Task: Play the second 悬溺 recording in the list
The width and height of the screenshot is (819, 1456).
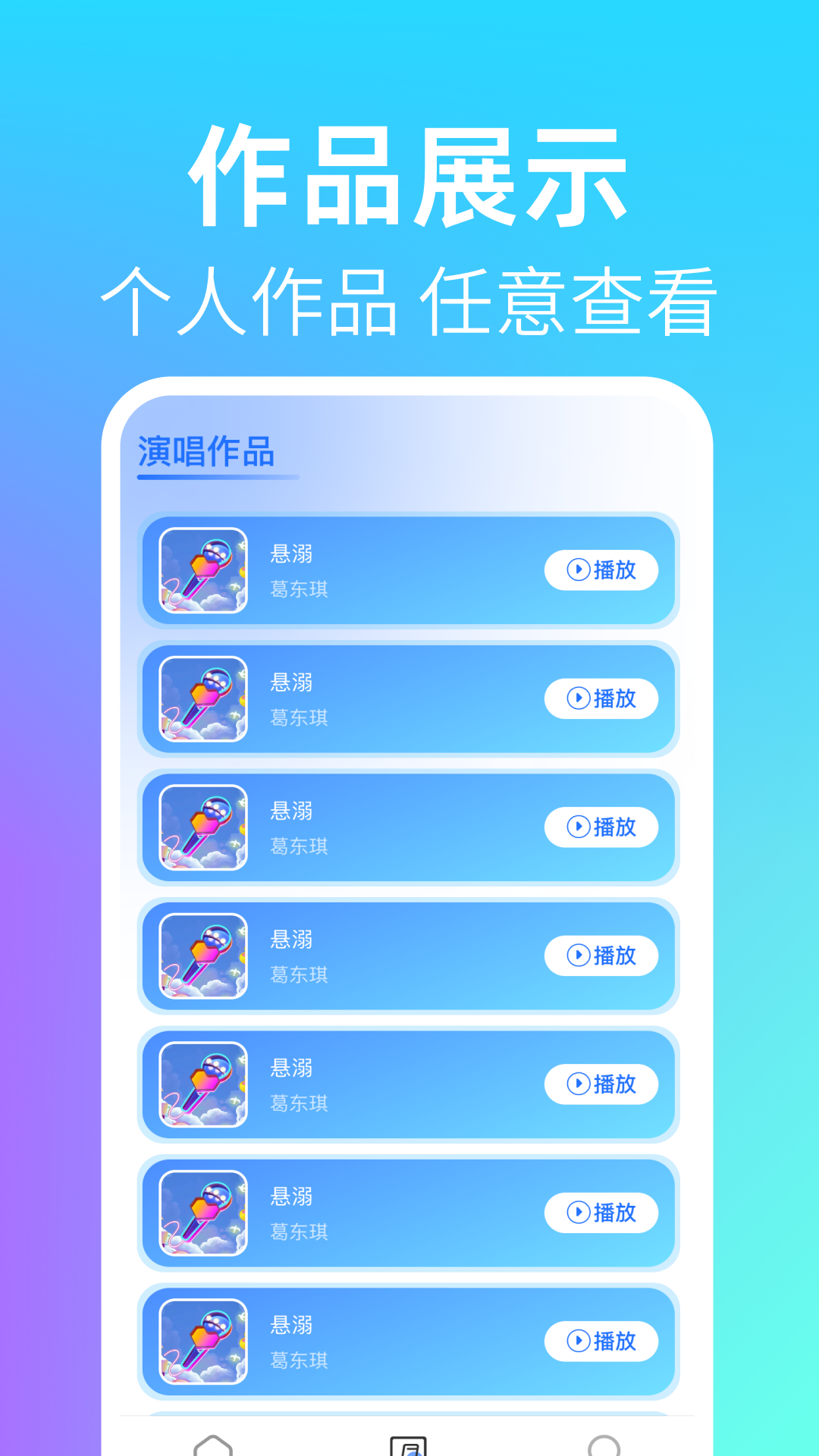Action: click(601, 698)
